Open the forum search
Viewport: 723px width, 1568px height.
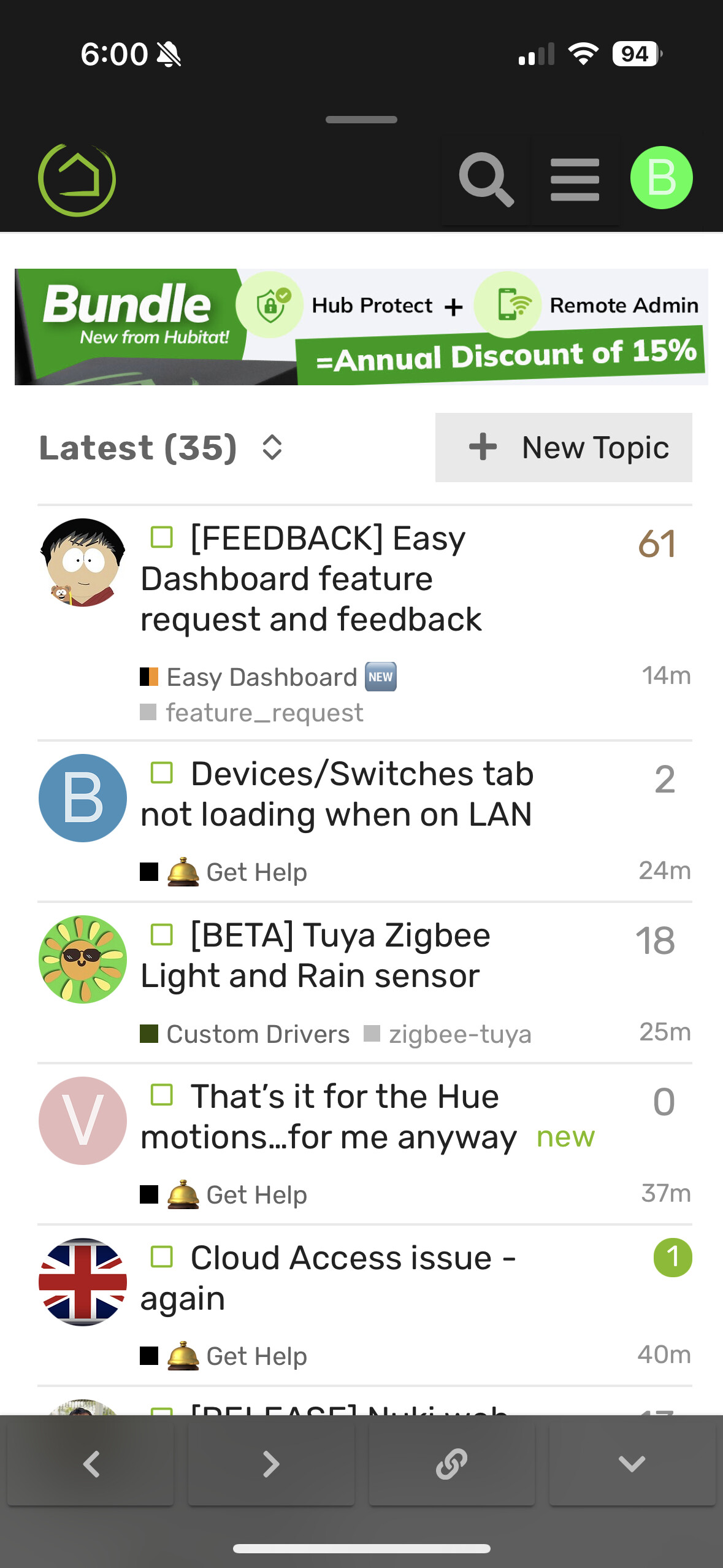pos(486,180)
